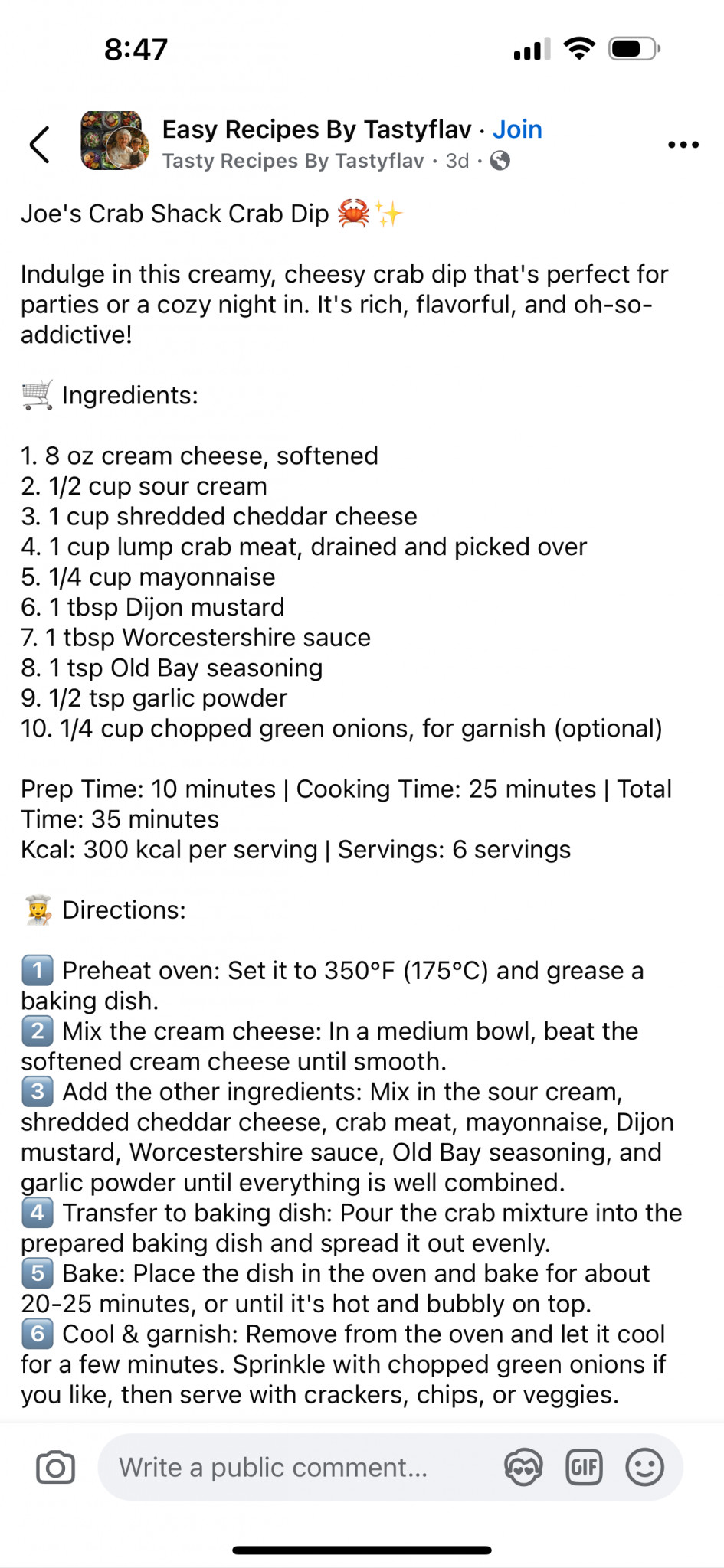Open Easy Recipes By Tastyflav group page
The image size is (724, 1568).
[316, 129]
